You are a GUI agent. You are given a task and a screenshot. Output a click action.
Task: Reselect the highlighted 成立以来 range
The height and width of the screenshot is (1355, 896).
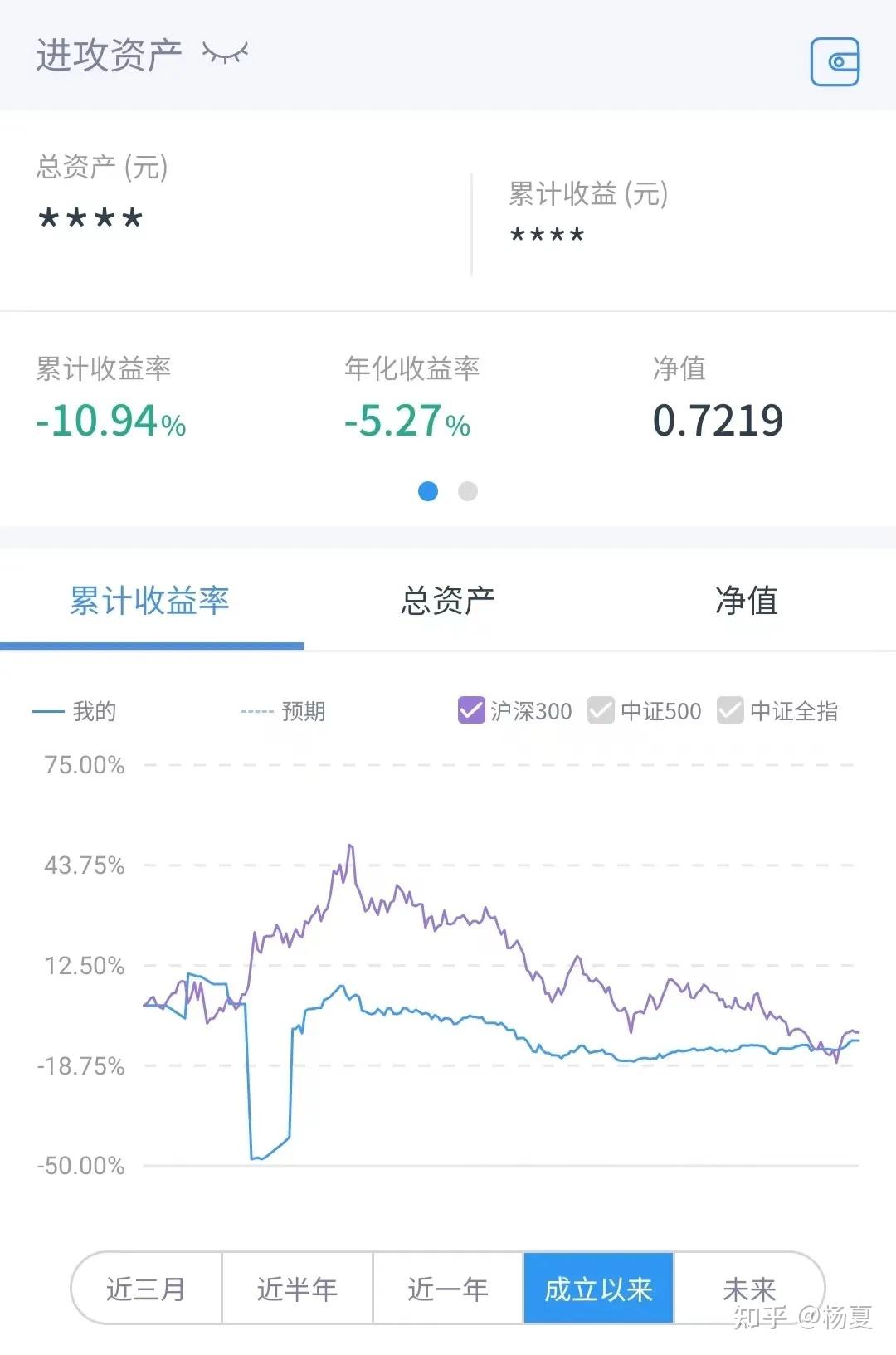(x=597, y=1289)
